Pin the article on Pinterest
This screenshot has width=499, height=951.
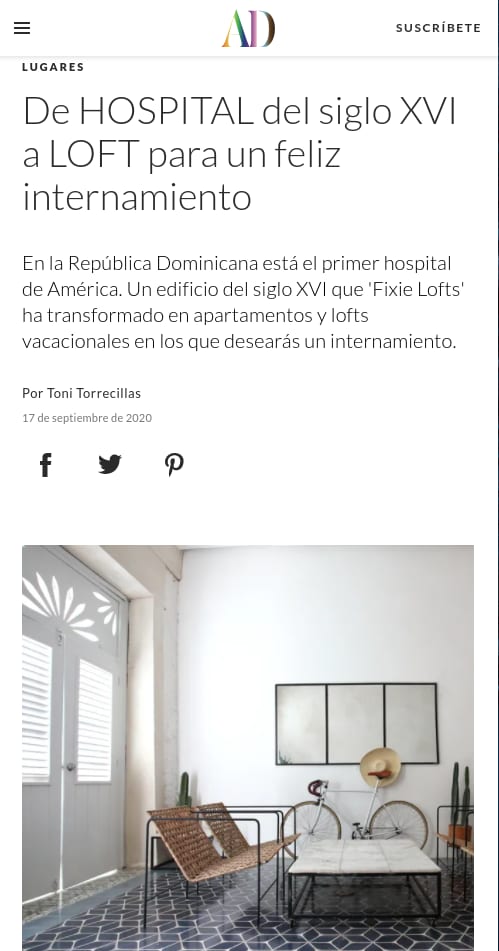tap(174, 465)
